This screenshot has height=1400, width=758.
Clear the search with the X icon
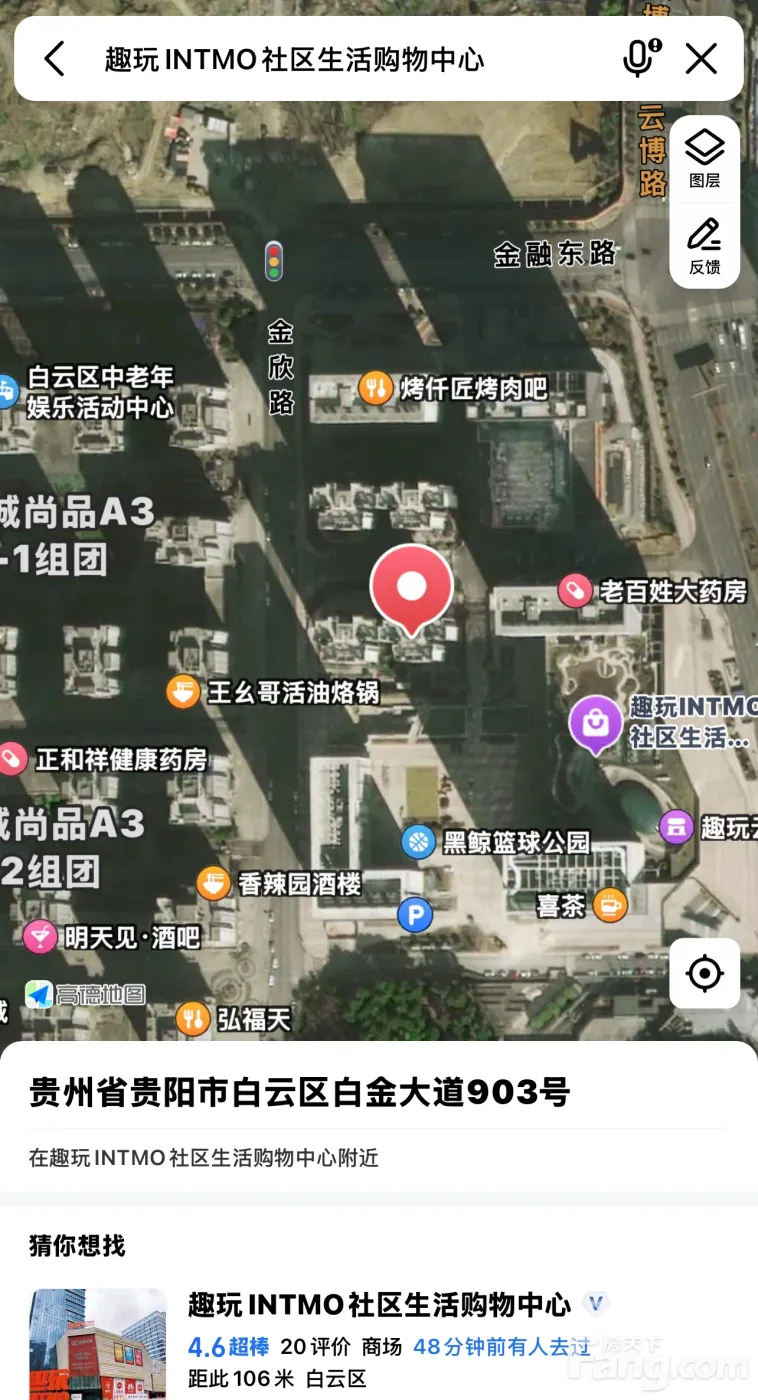click(x=702, y=59)
